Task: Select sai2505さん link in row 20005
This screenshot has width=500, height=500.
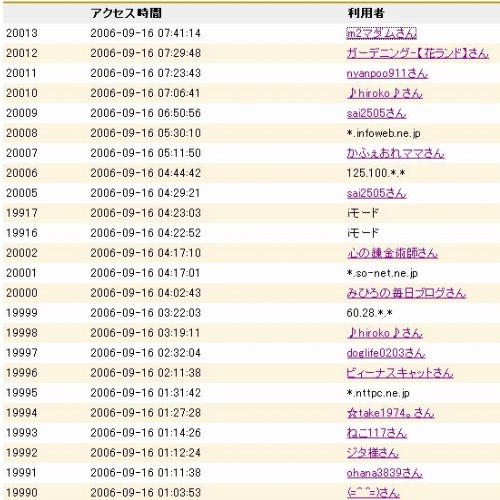Action: (376, 193)
